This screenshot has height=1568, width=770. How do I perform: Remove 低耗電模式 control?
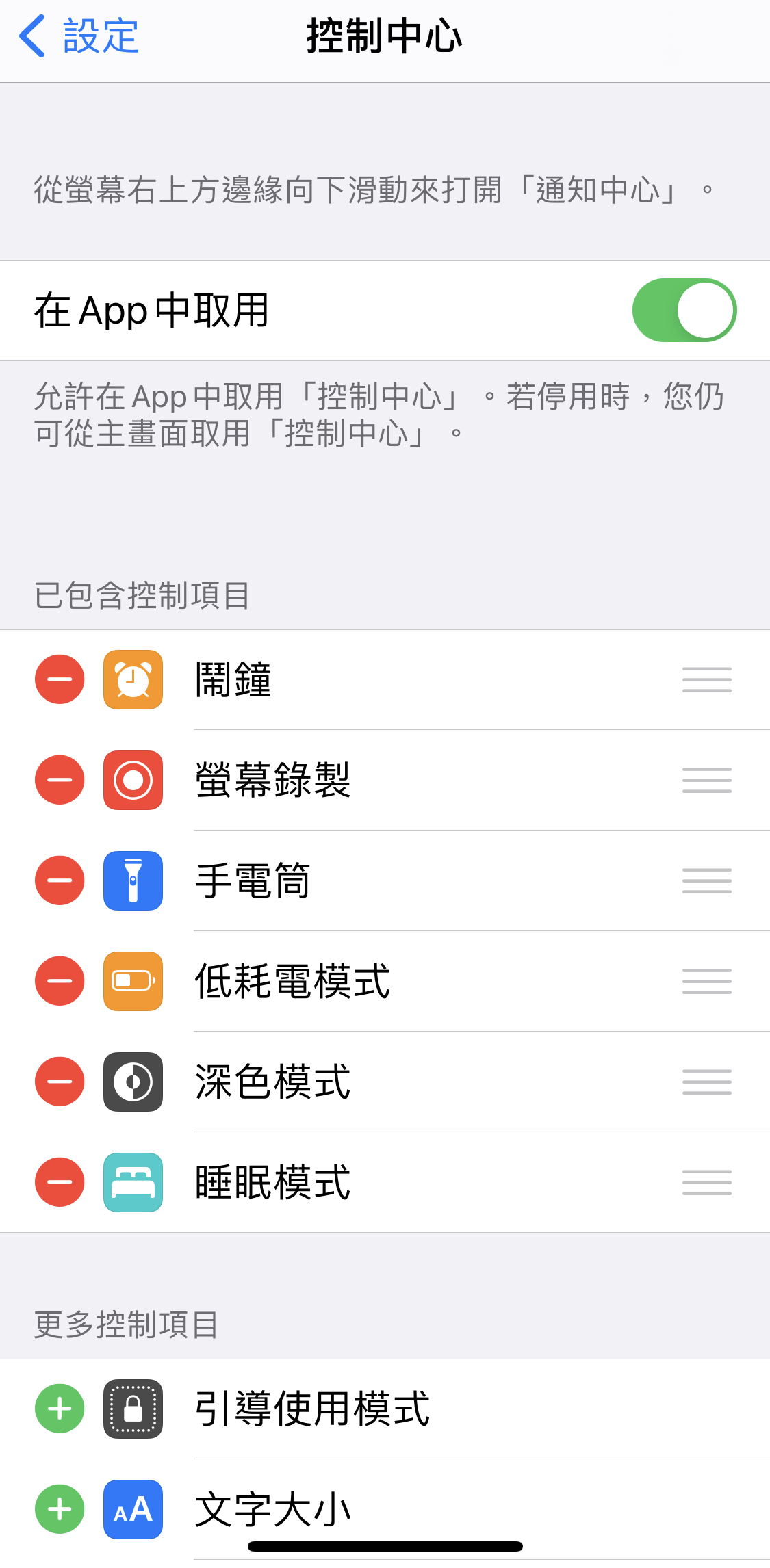pyautogui.click(x=60, y=981)
